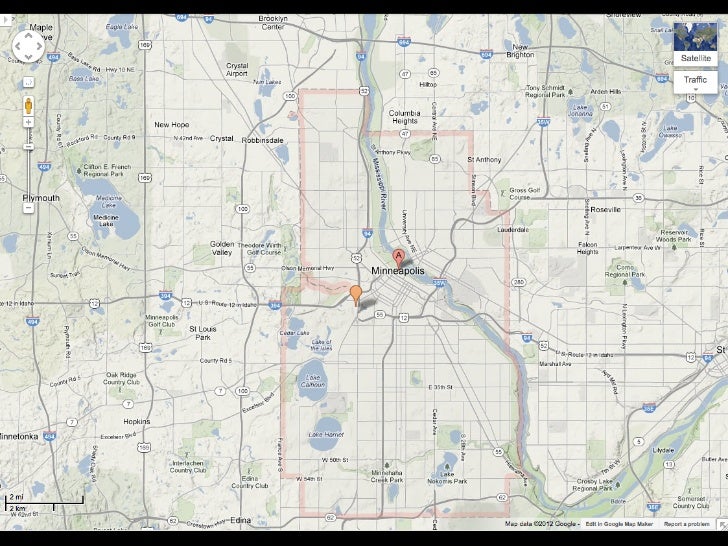This screenshot has height=546, width=728.
Task: Open Edit in Google Map Maker link
Action: (619, 524)
